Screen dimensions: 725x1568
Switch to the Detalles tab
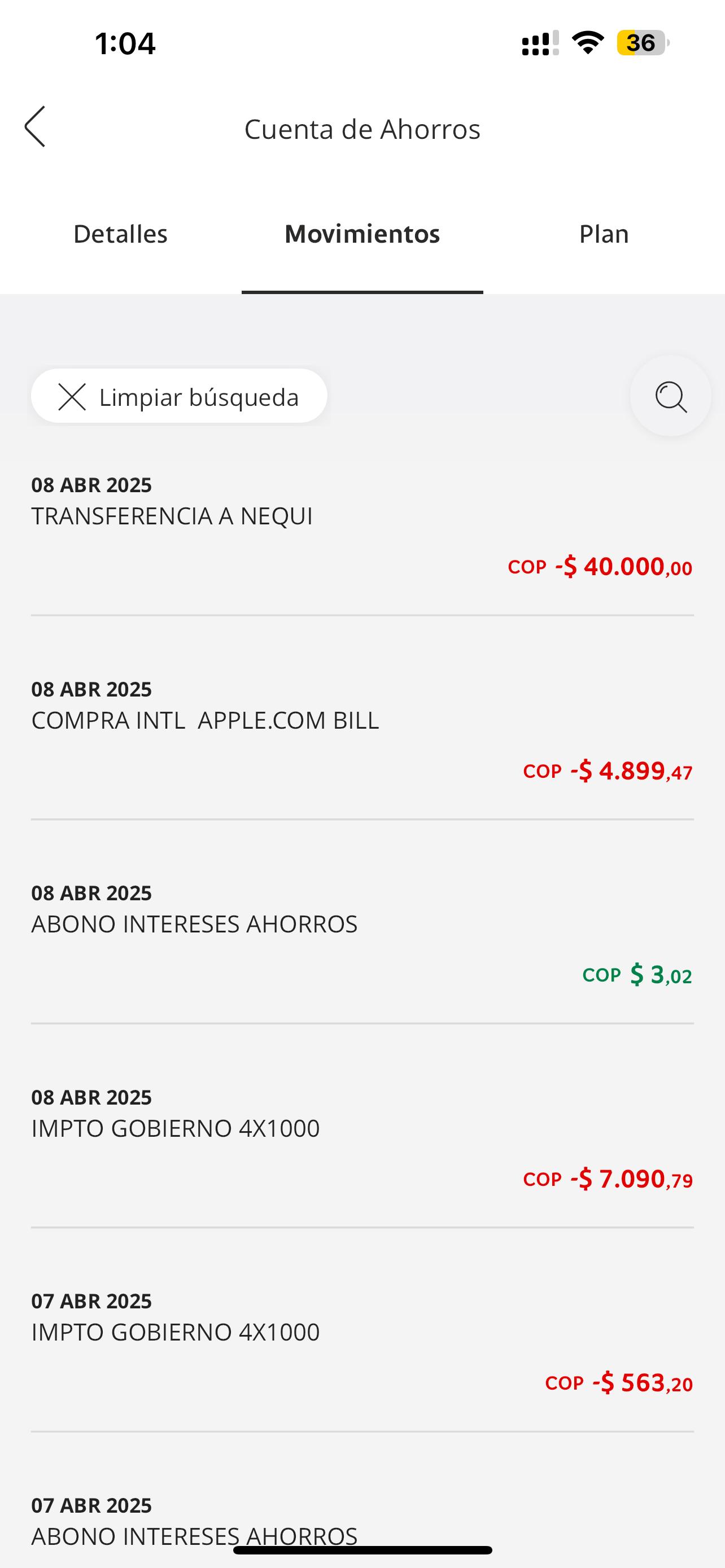(x=120, y=234)
